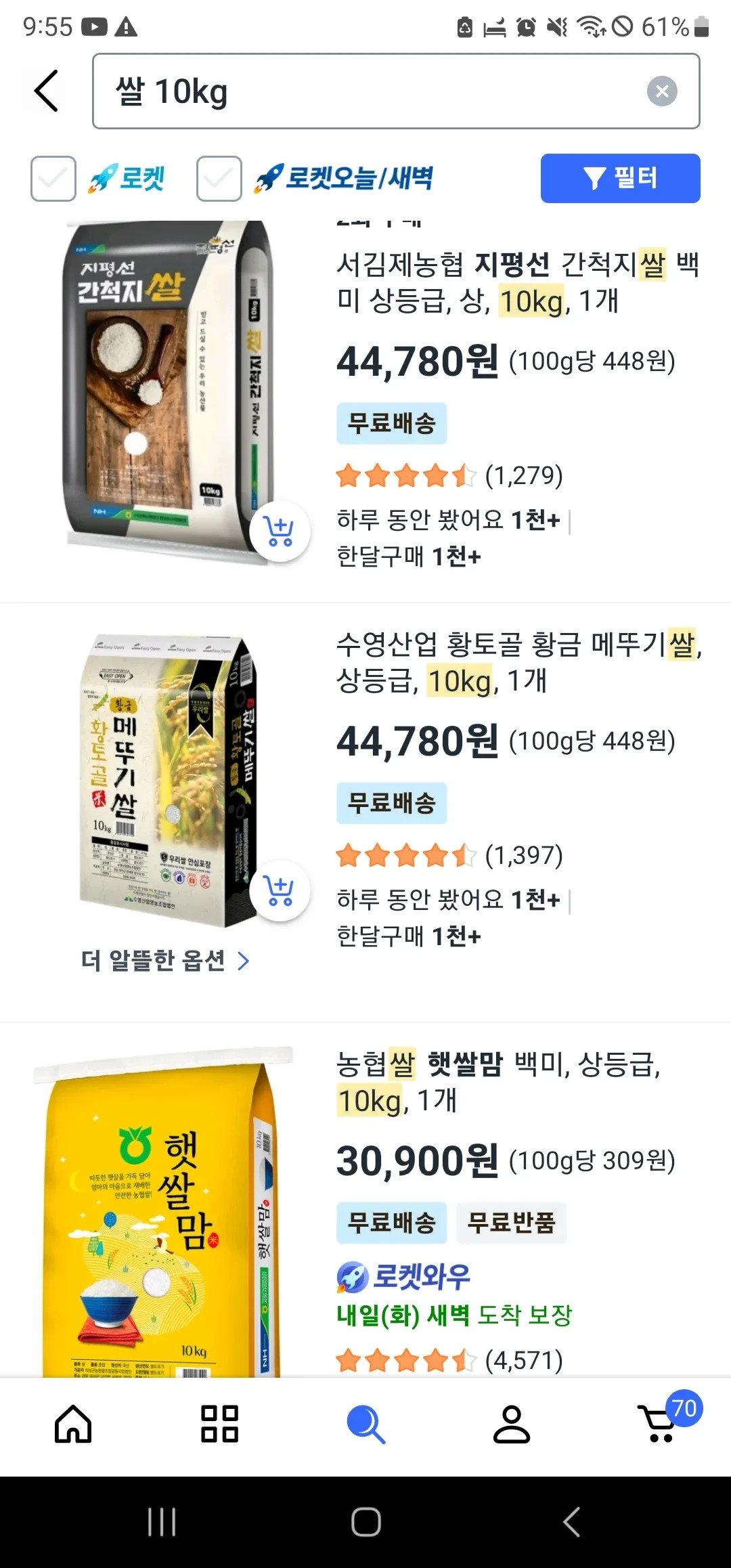Check the 로켓오늘/새벽 filter checkbox
Viewport: 731px width, 1568px height.
(x=219, y=179)
